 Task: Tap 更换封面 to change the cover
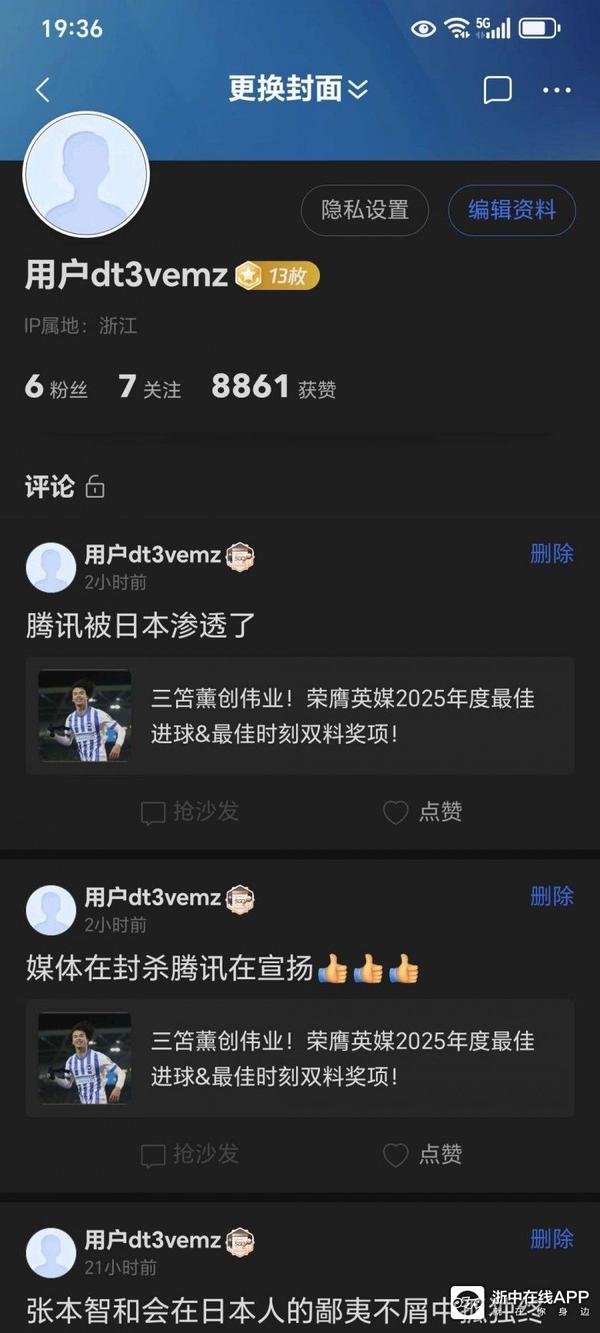tap(297, 89)
